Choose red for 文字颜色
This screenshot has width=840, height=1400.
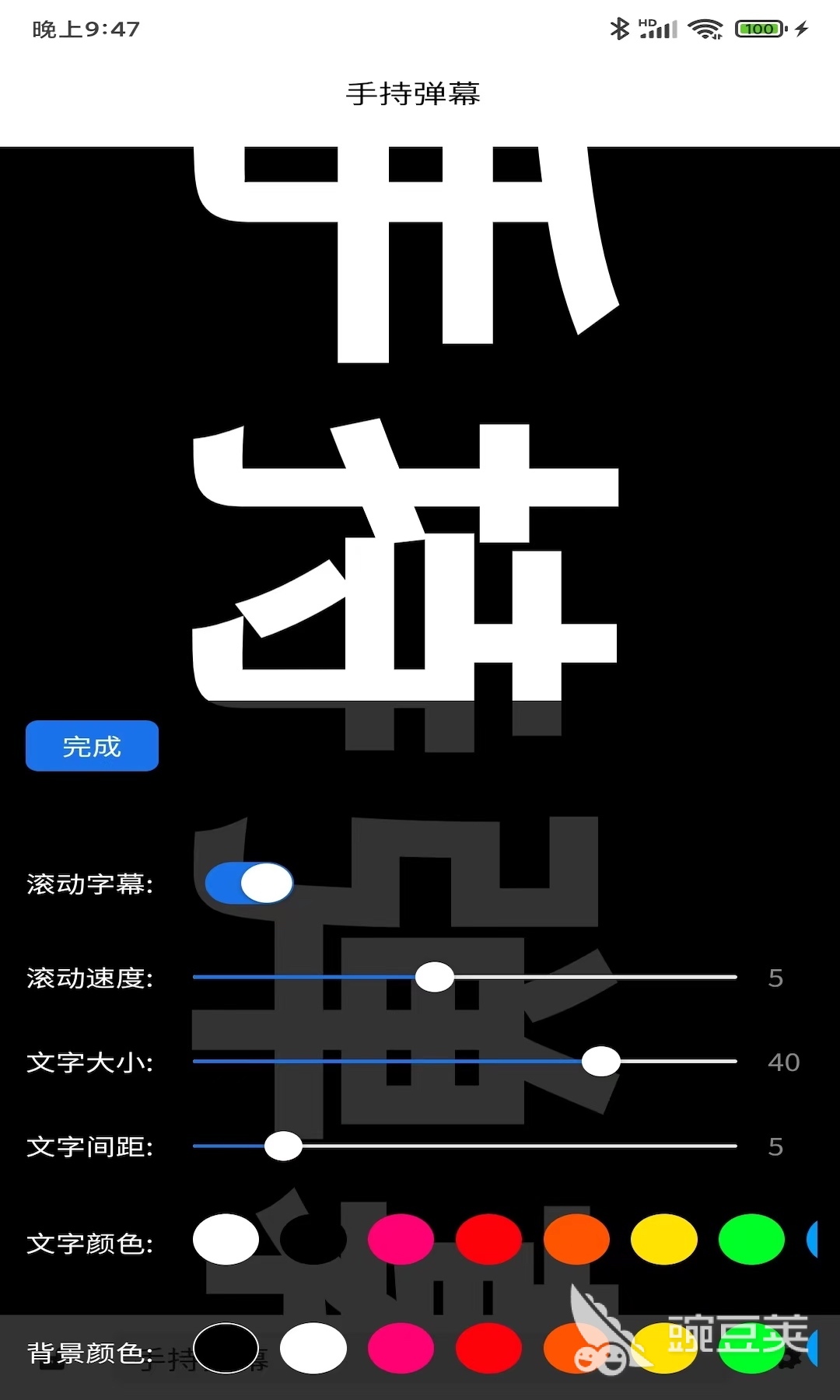pyautogui.click(x=488, y=1239)
